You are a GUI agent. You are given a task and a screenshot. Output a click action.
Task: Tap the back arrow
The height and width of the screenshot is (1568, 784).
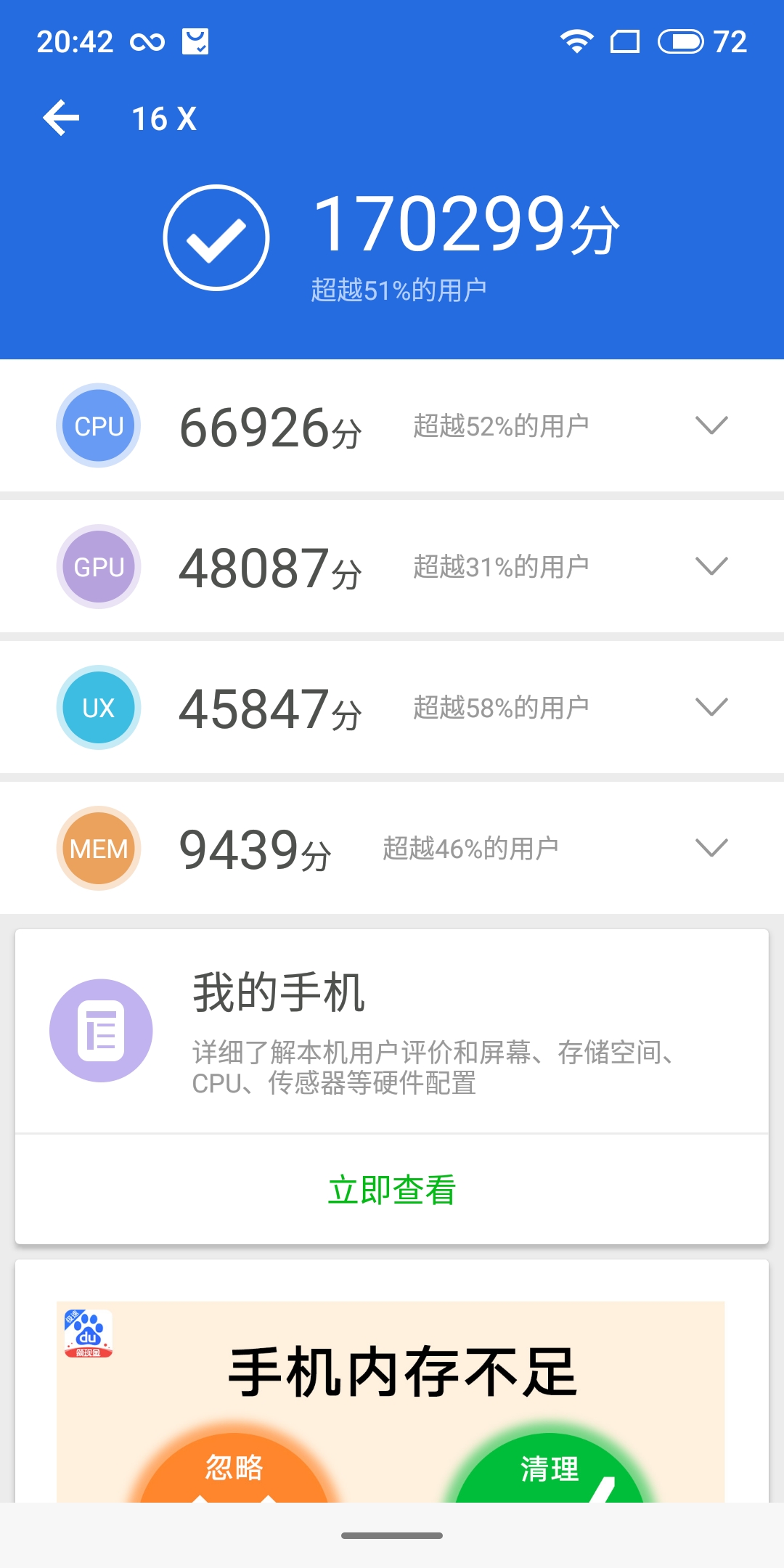pos(62,116)
